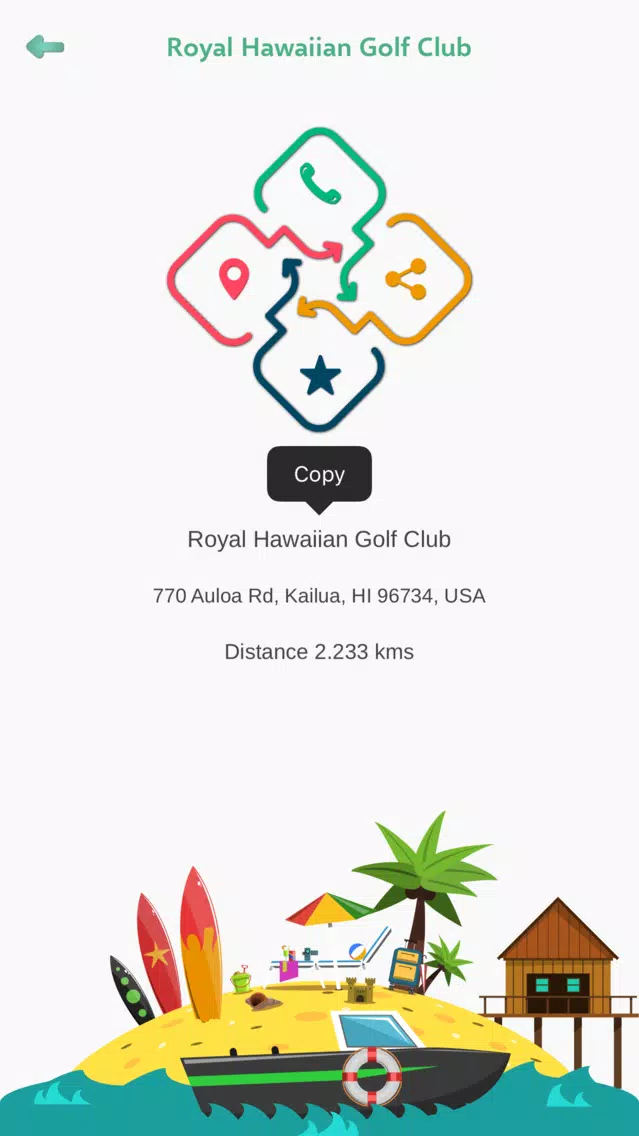639x1136 pixels.
Task: Mark this place with the star icon
Action: 320,377
